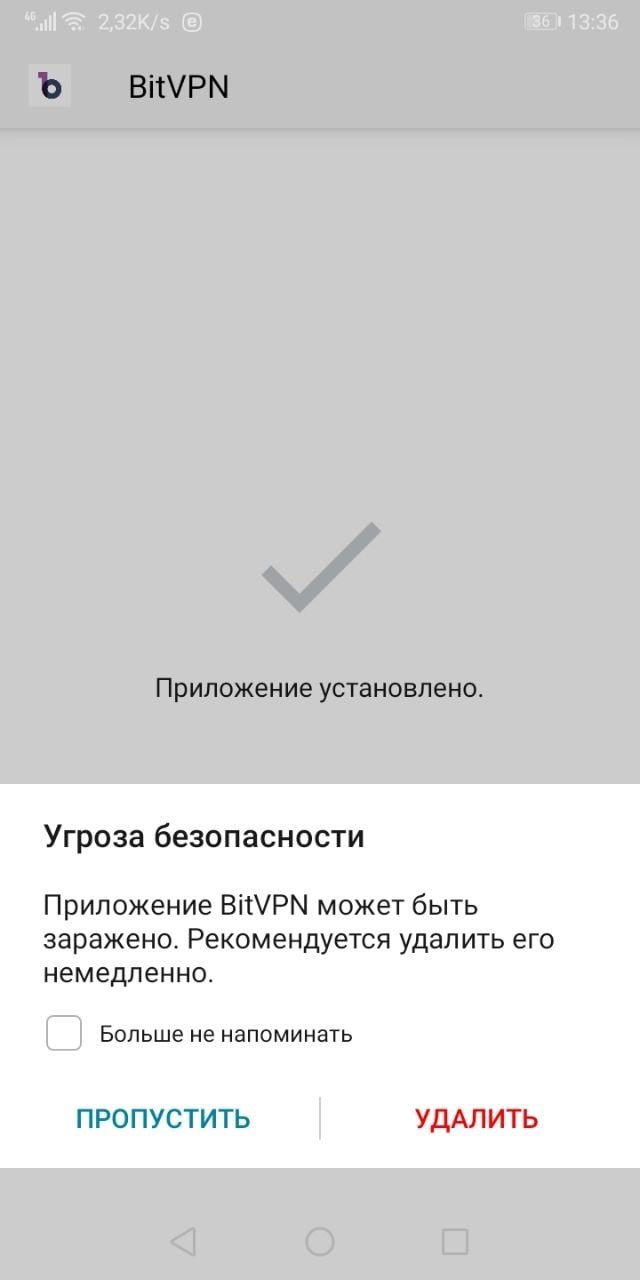The width and height of the screenshot is (640, 1280).
Task: Tap ПРОПУСТИТЬ to skip the warning
Action: (163, 1118)
